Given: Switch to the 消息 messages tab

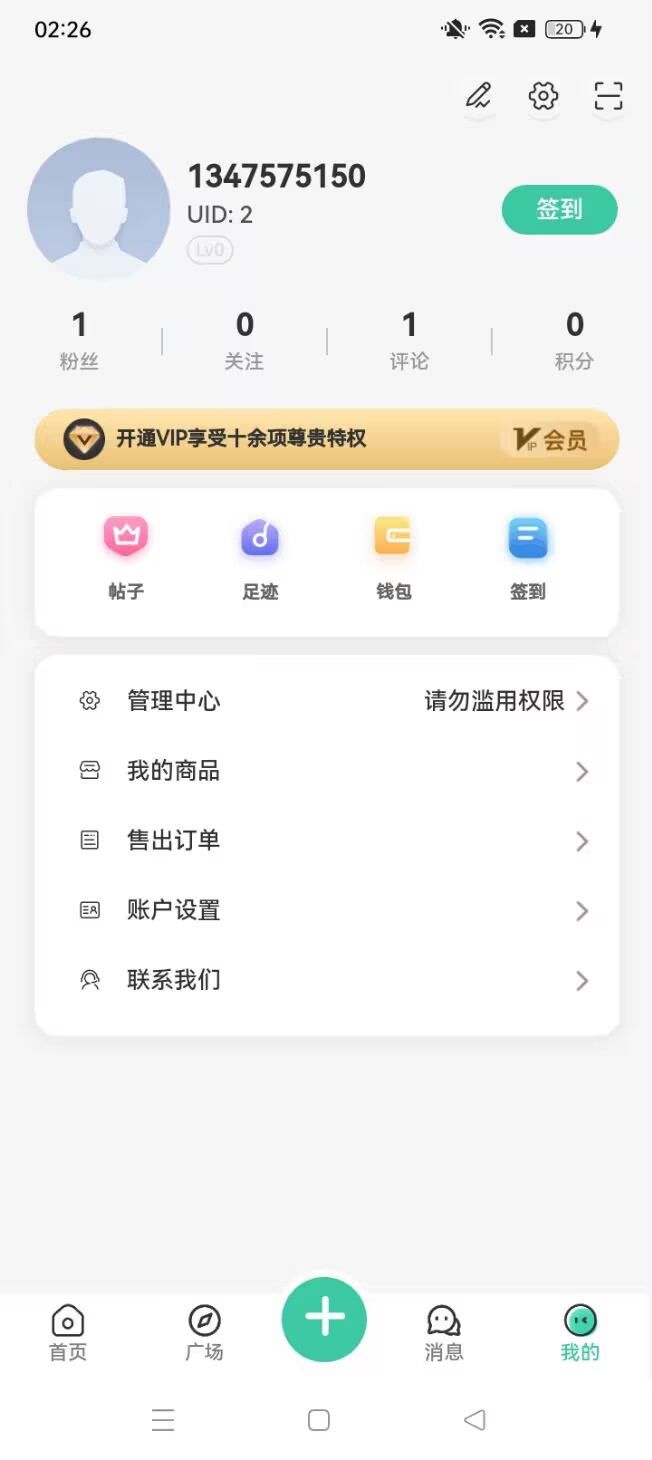Looking at the screenshot, I should tap(444, 1334).
